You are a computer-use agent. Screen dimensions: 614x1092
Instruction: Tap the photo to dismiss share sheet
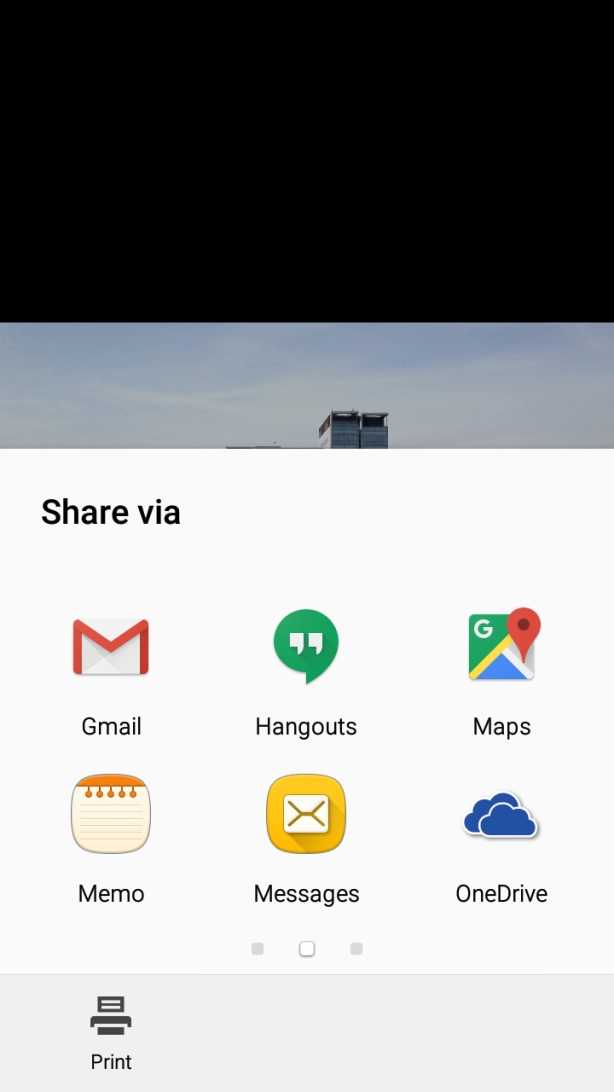coord(306,385)
